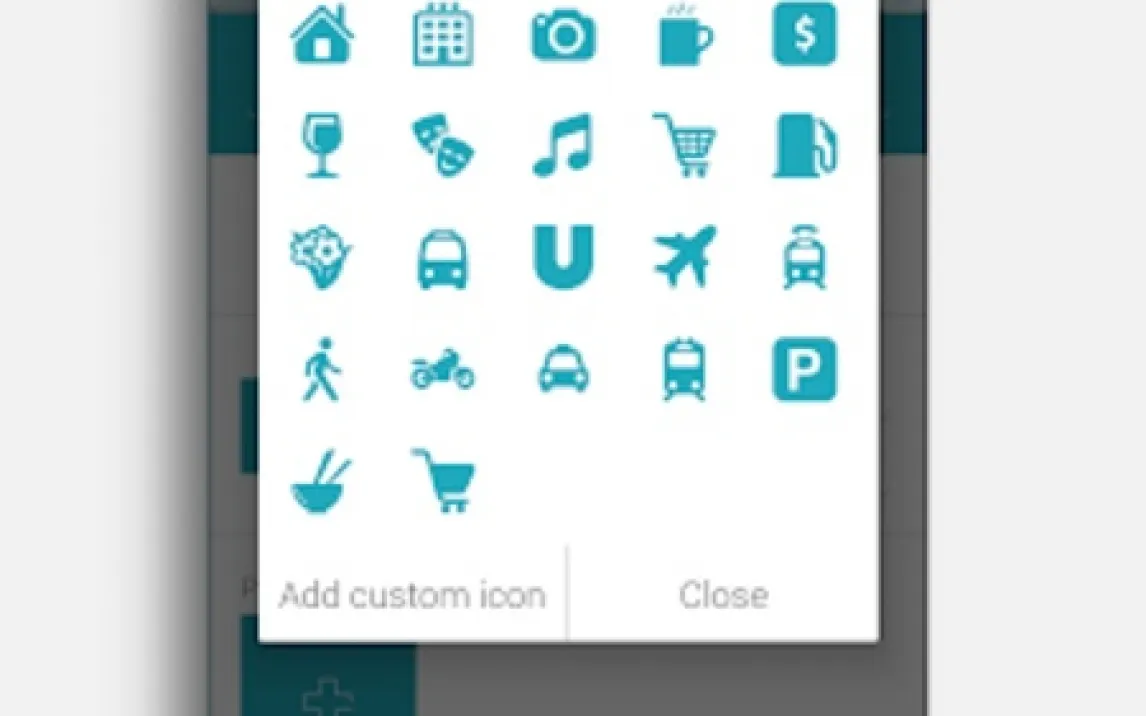Screen dimensions: 1146x716
Task: Select the house icon
Action: 321,35
